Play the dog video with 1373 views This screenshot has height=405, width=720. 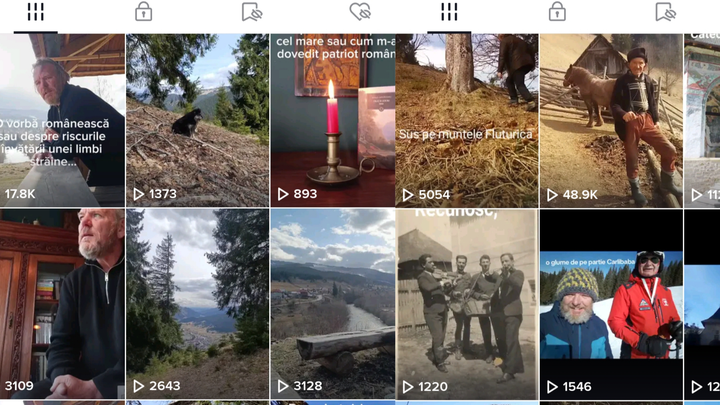point(197,120)
